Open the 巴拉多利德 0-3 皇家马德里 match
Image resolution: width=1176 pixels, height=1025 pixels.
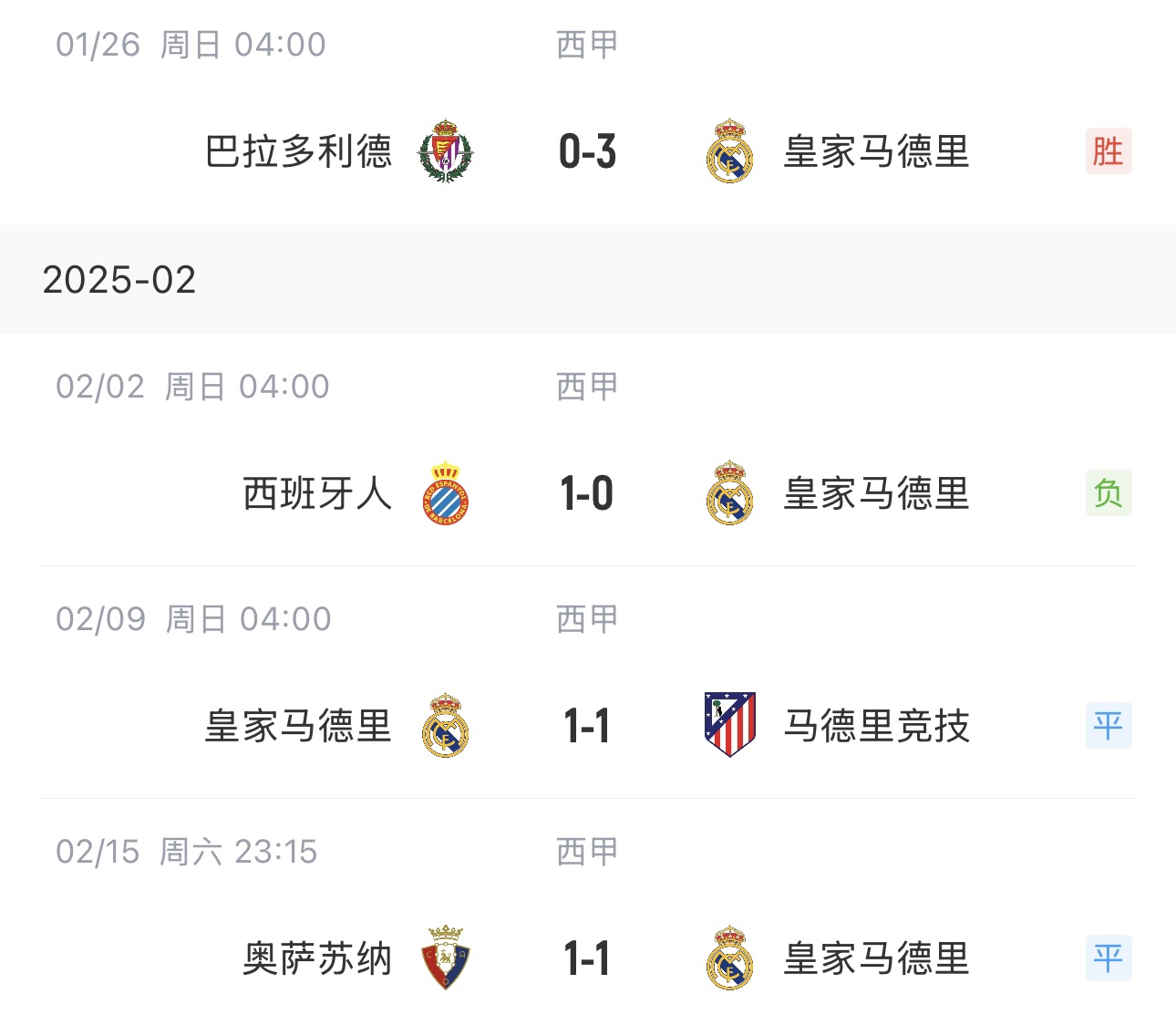coord(587,151)
